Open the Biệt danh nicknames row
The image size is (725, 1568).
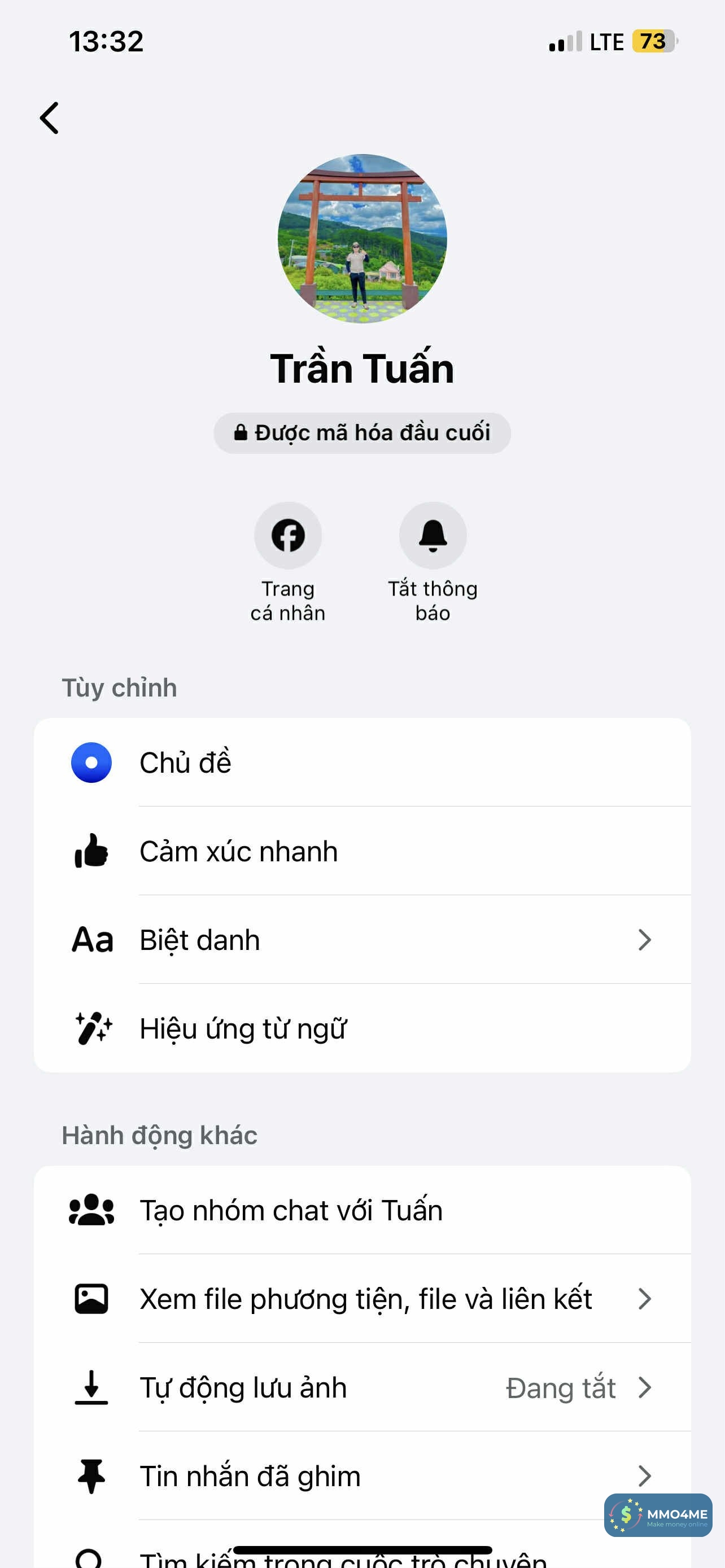click(x=362, y=940)
